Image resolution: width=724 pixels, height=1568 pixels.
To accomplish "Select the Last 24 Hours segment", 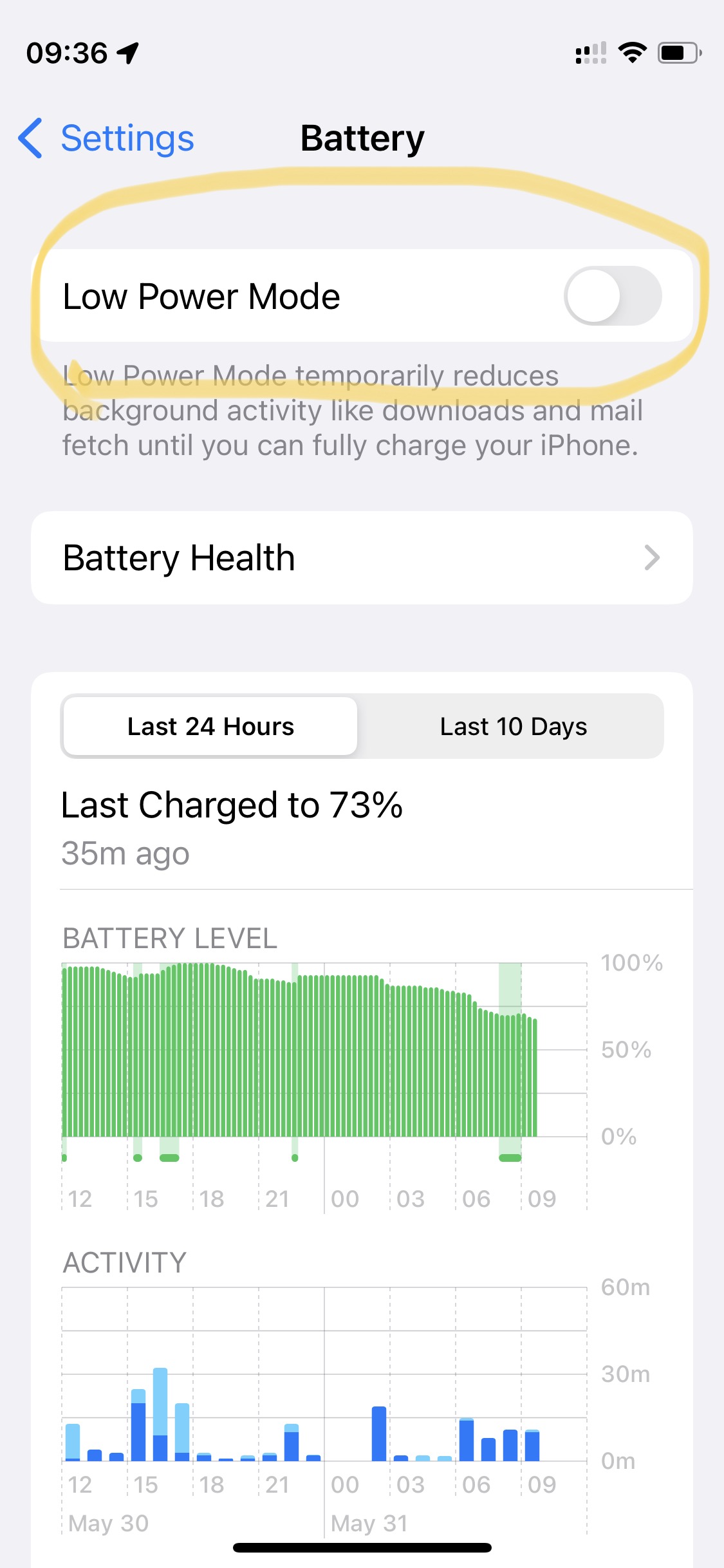I will click(210, 726).
